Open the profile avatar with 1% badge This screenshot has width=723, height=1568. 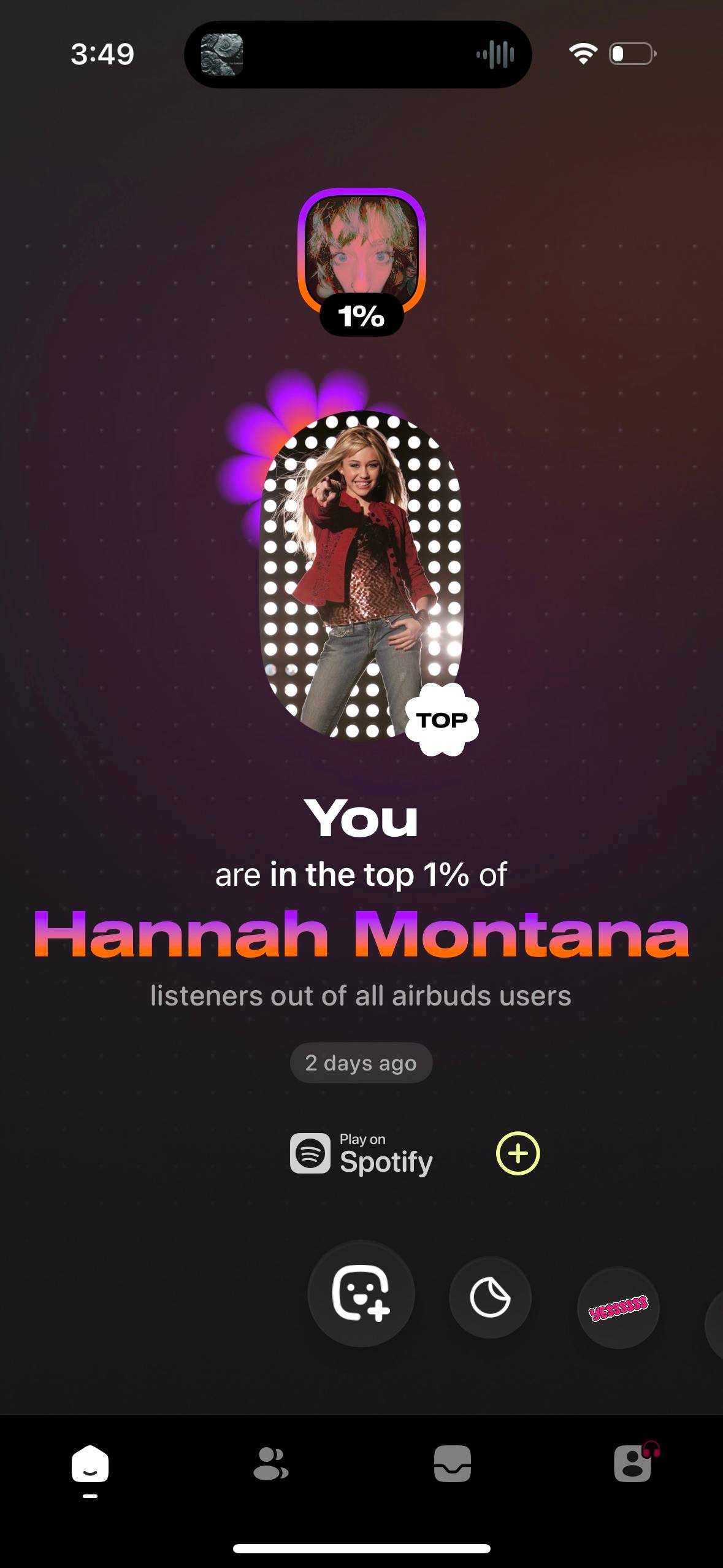(x=361, y=253)
